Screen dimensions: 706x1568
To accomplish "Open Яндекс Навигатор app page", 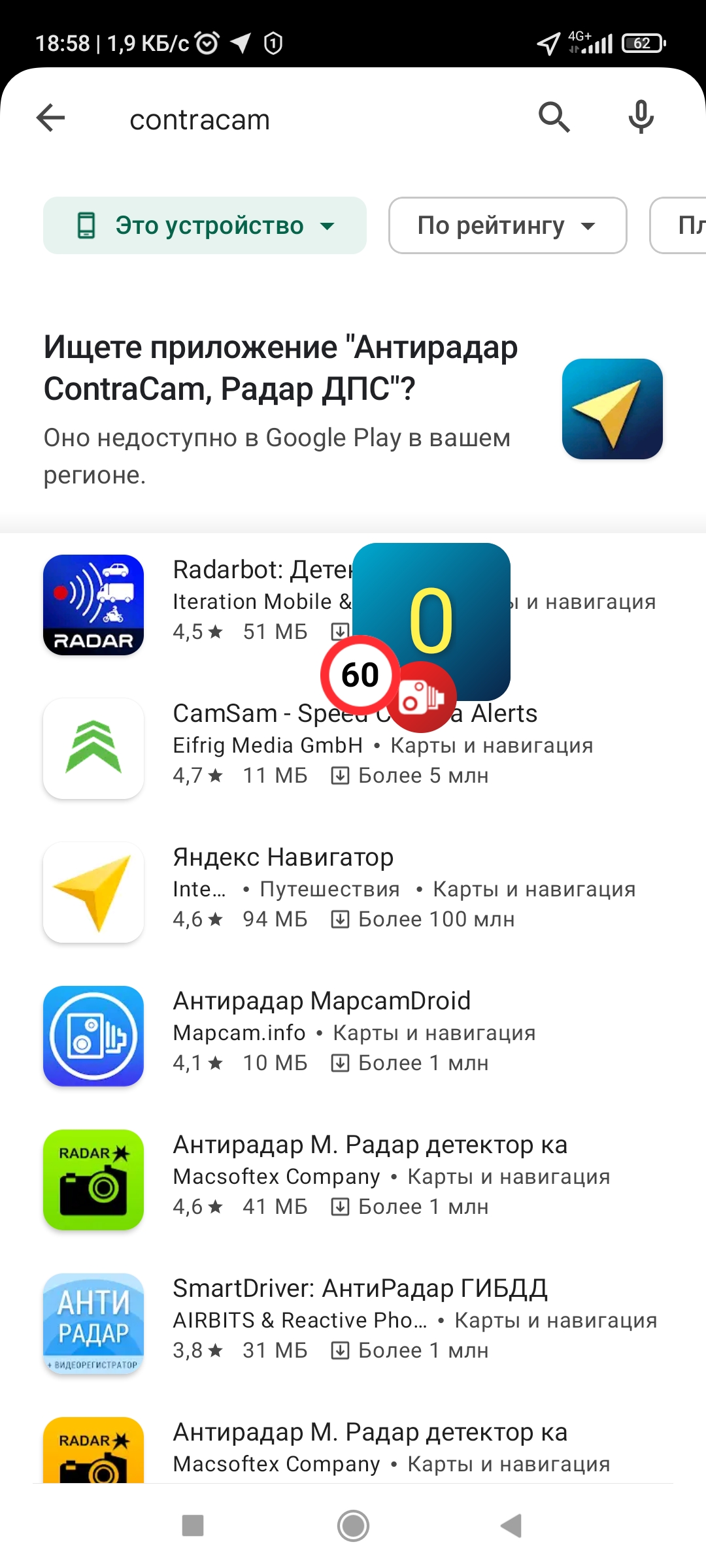I will tap(283, 857).
